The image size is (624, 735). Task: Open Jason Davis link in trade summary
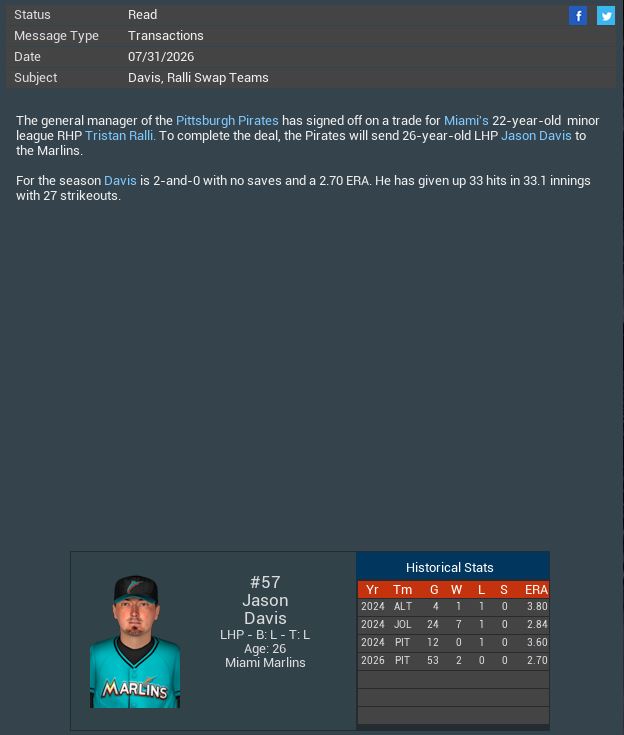tap(536, 135)
